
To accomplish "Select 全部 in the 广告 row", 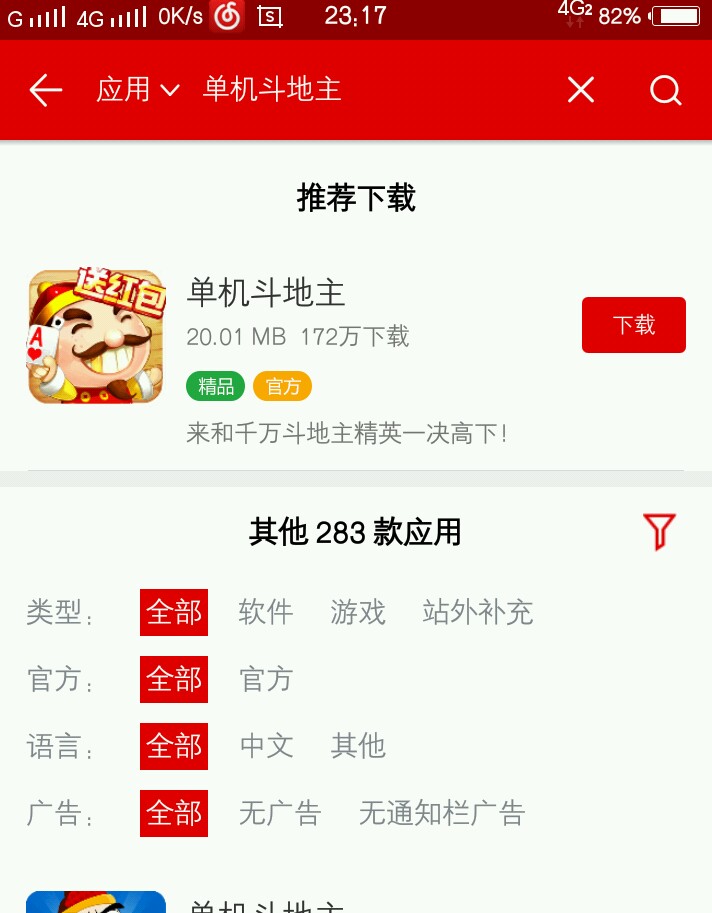I will [174, 813].
